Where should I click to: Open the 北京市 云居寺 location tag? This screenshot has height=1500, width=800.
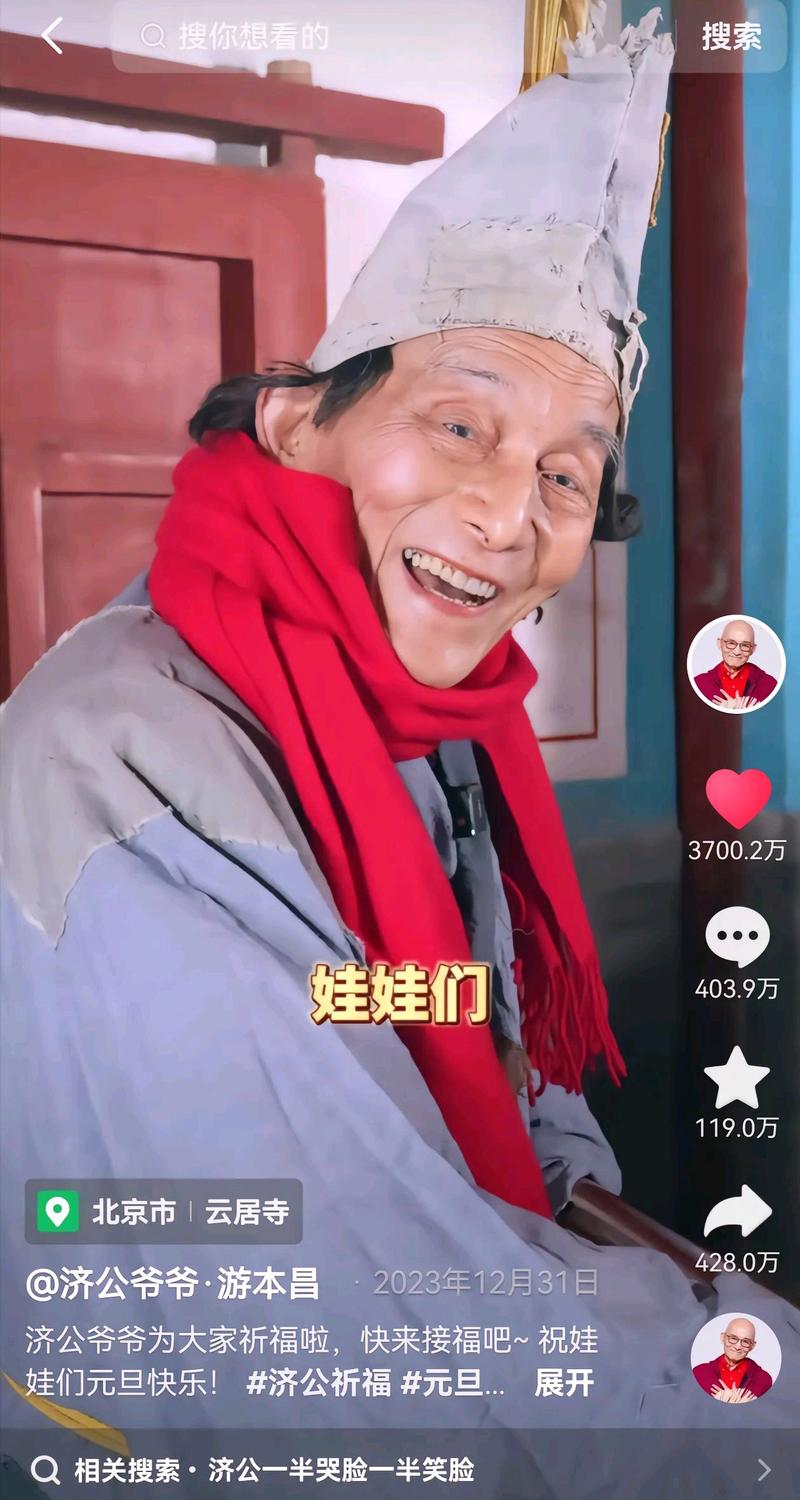tap(164, 1212)
